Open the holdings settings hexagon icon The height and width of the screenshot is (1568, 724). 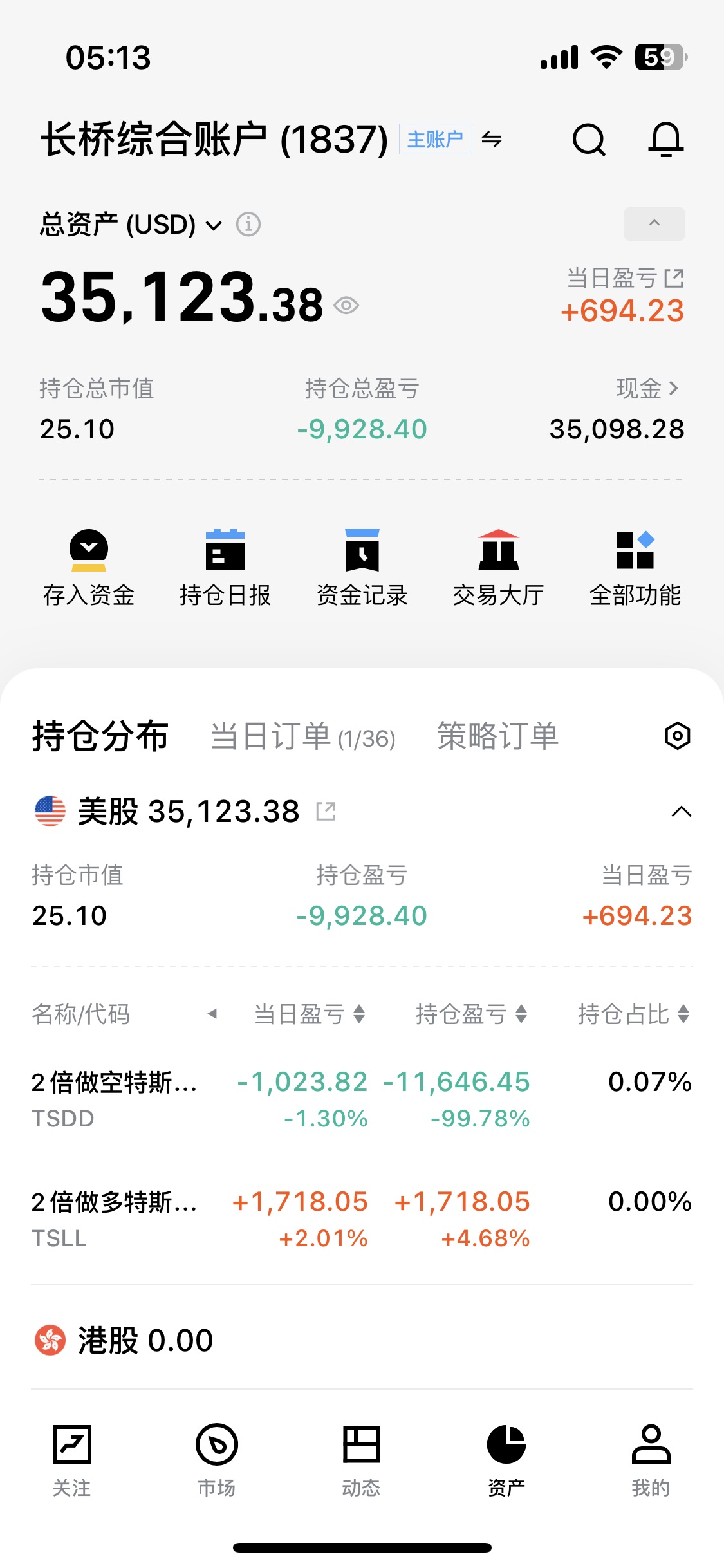pos(677,736)
